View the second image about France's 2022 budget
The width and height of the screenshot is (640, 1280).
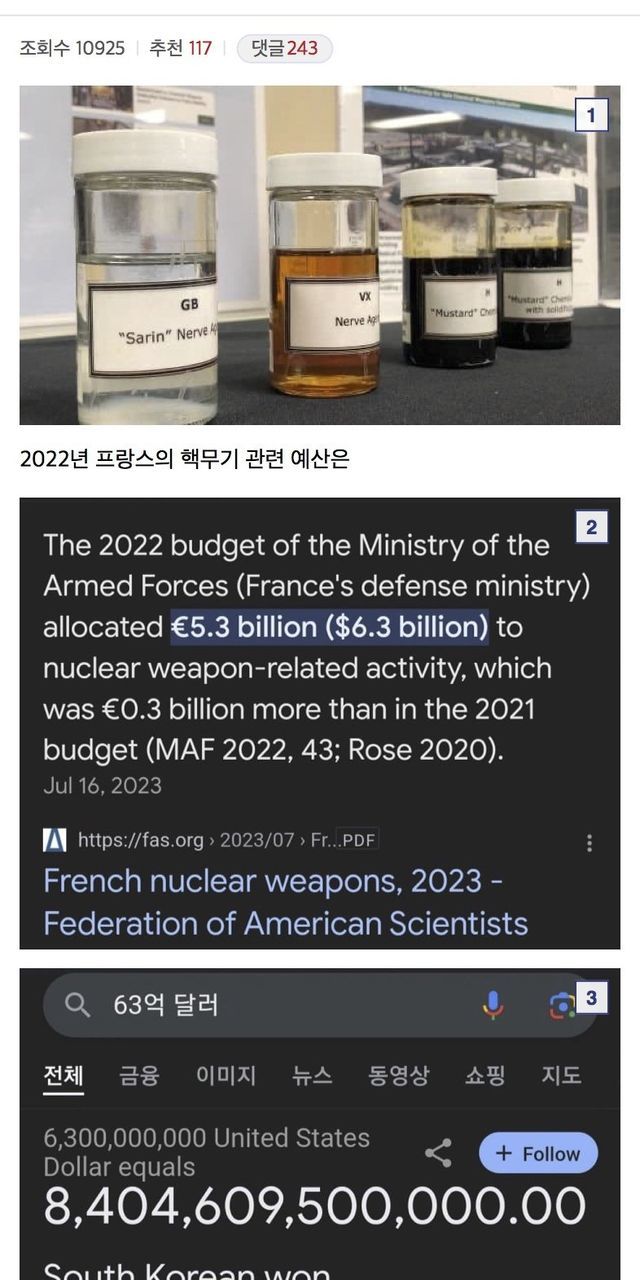click(x=319, y=722)
